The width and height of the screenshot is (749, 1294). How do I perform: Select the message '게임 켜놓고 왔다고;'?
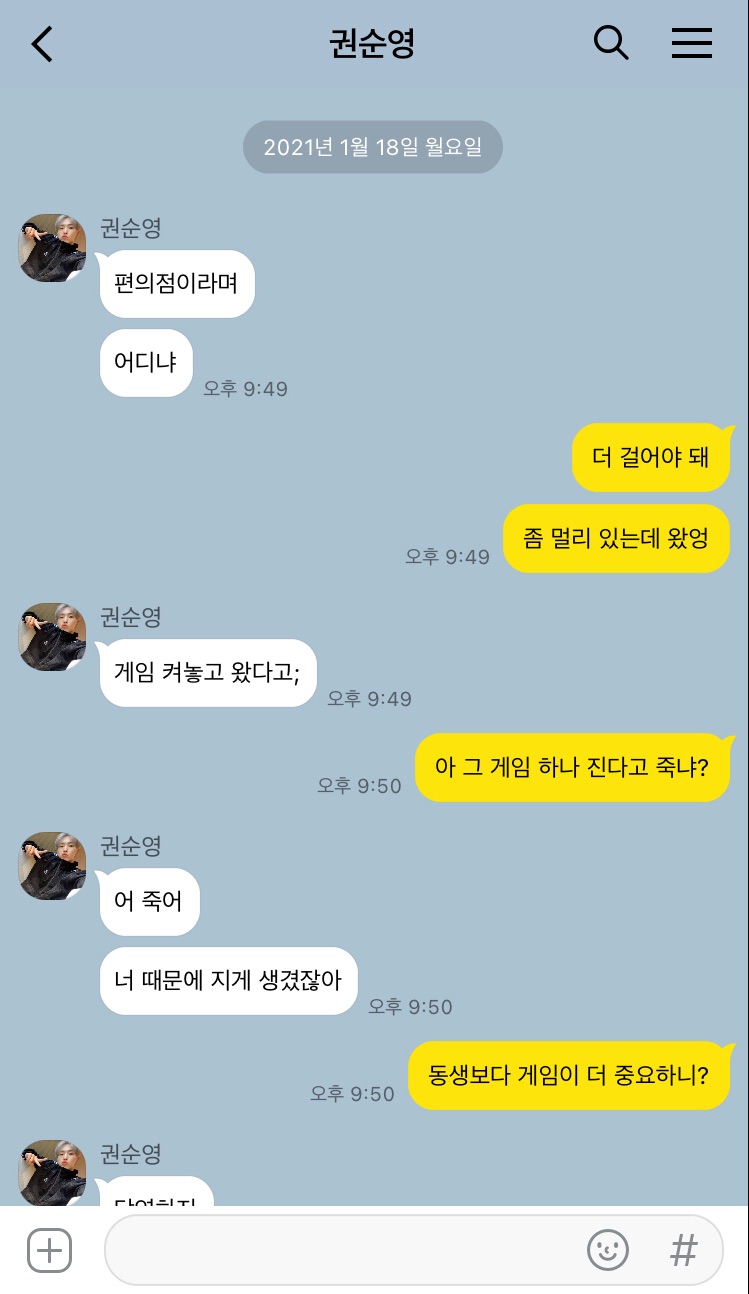click(x=207, y=672)
